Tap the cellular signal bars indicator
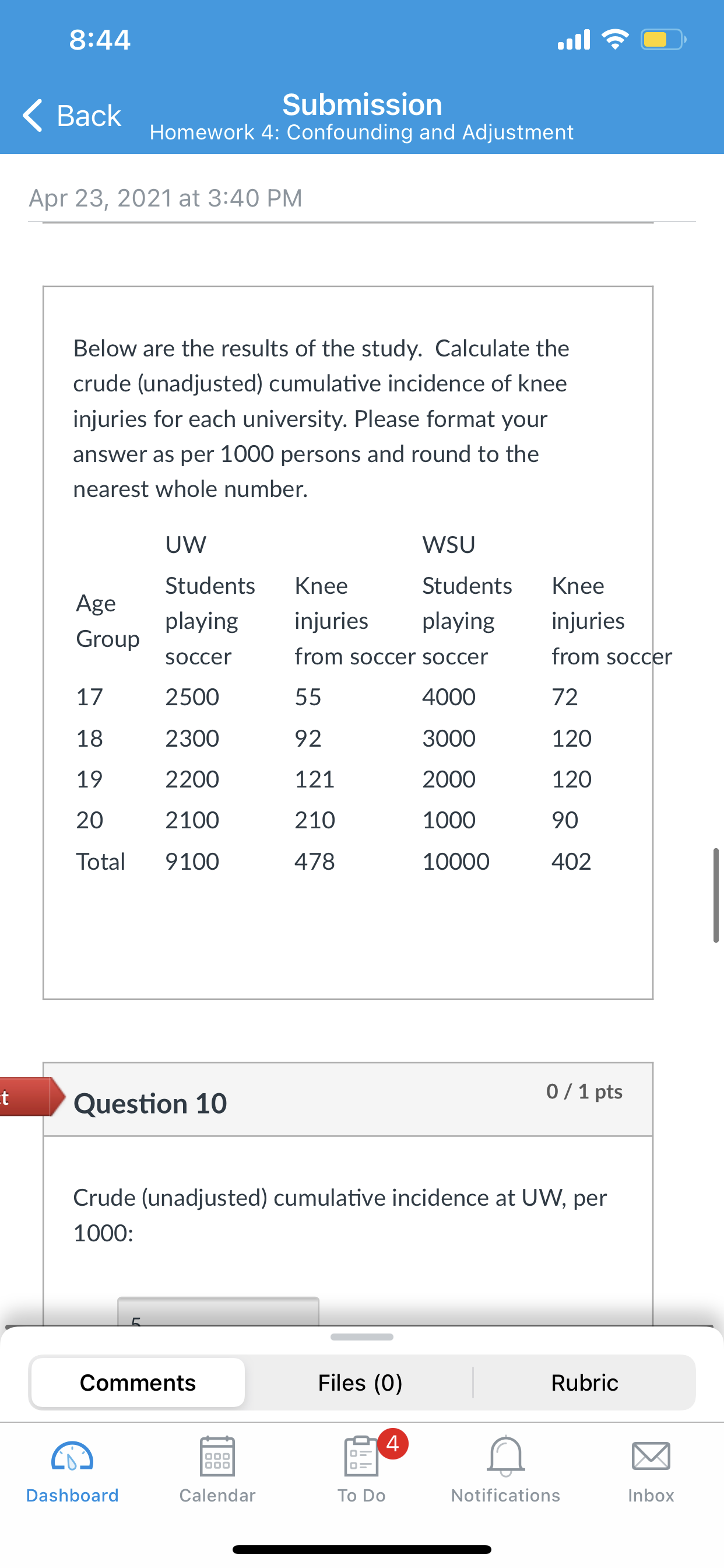The height and width of the screenshot is (1568, 724). click(x=573, y=39)
